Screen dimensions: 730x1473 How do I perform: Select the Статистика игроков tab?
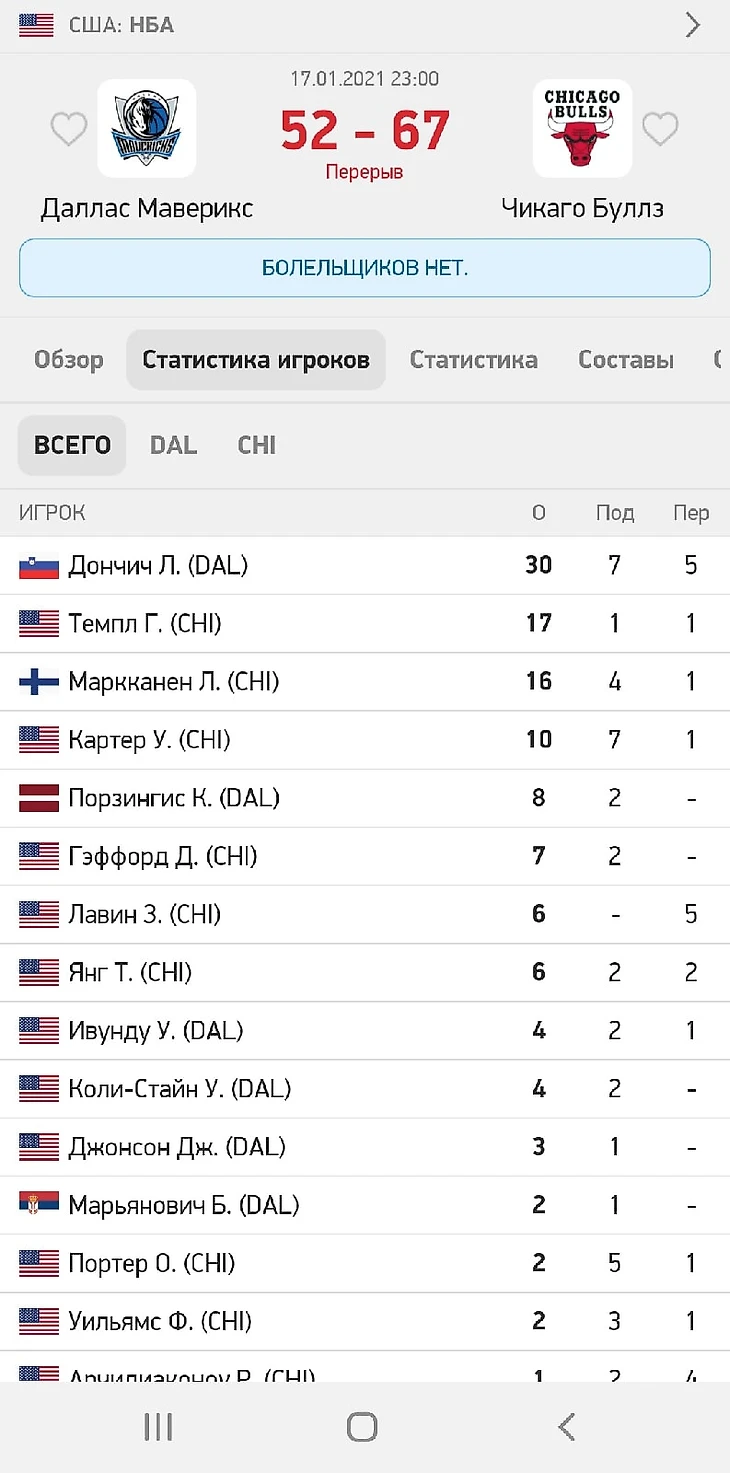(x=256, y=360)
